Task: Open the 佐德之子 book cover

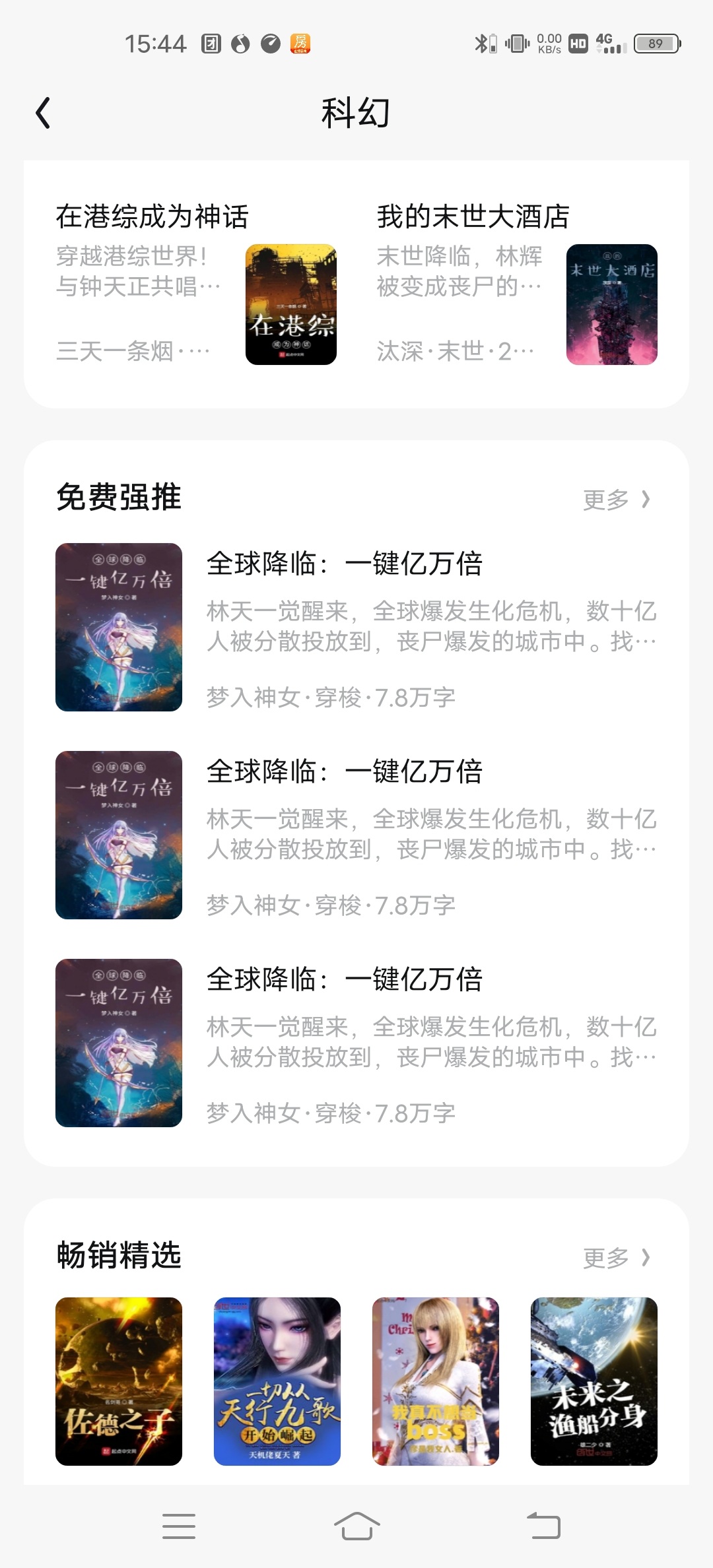Action: [119, 1381]
